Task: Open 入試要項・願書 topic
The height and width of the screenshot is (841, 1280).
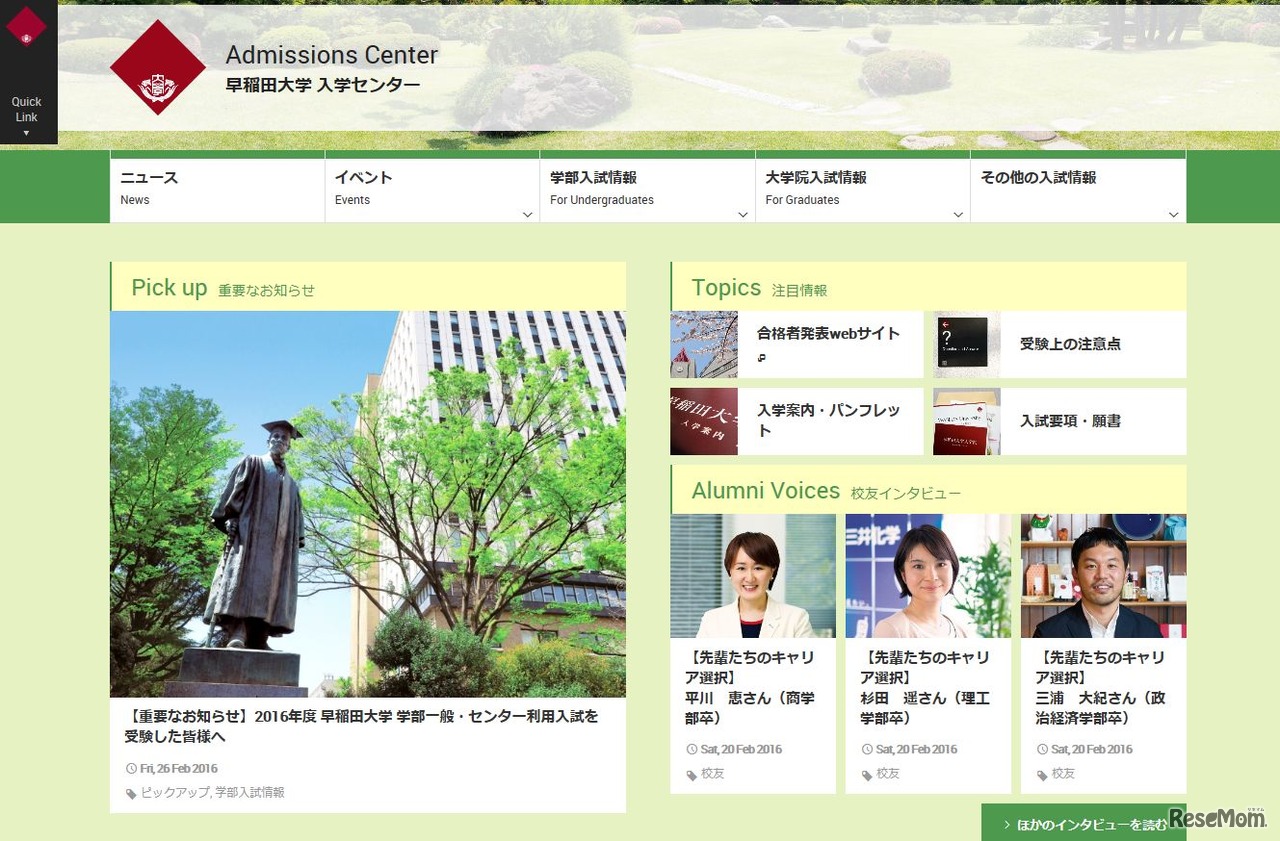Action: click(x=1069, y=421)
